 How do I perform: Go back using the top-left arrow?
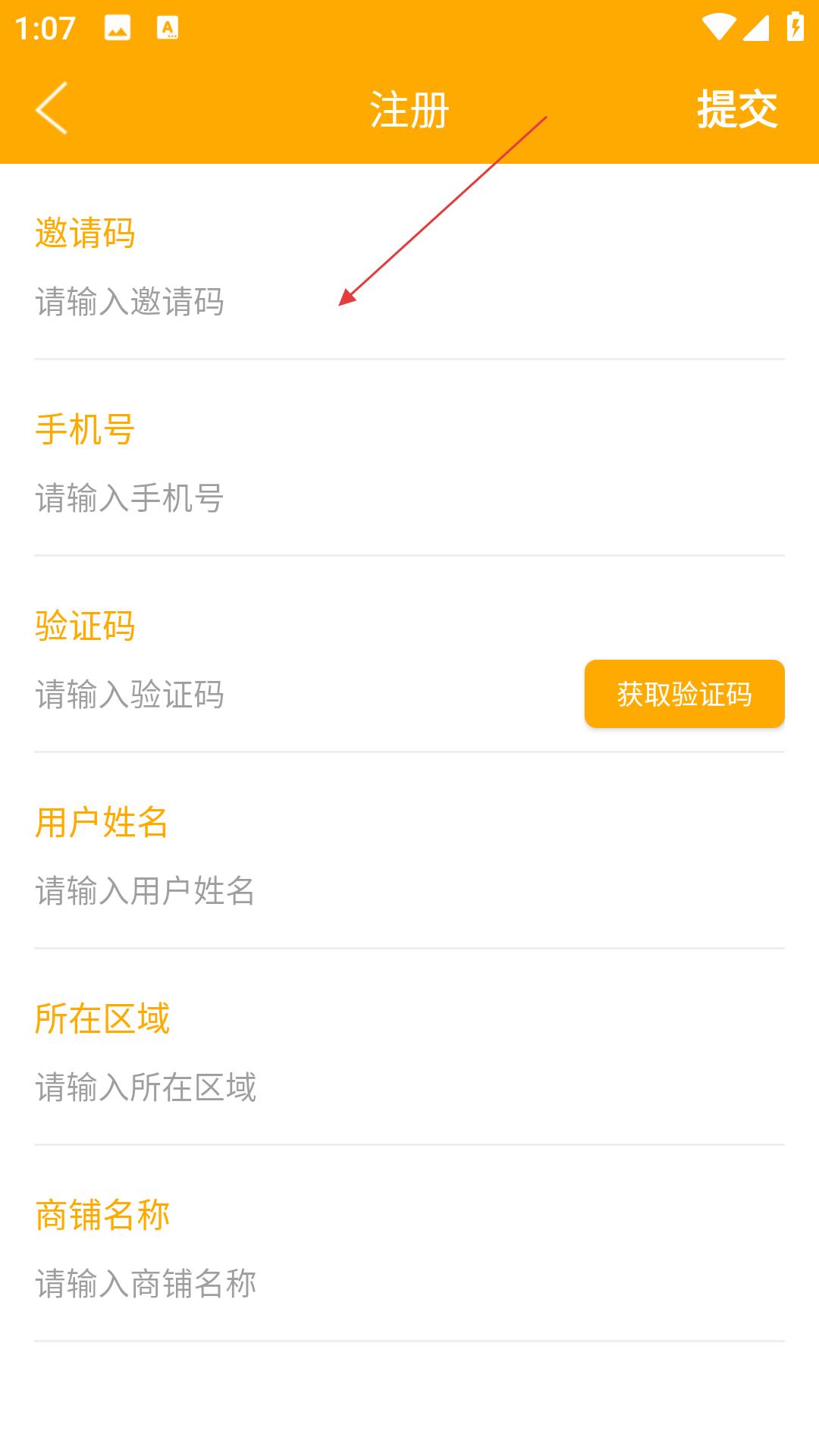52,108
